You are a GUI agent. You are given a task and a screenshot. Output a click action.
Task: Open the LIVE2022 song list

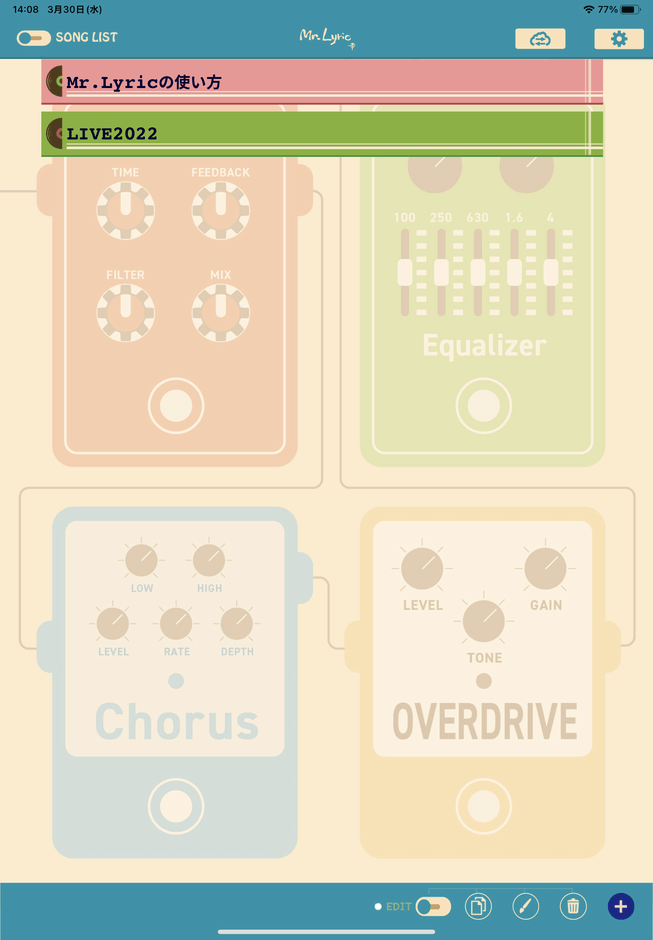(322, 133)
